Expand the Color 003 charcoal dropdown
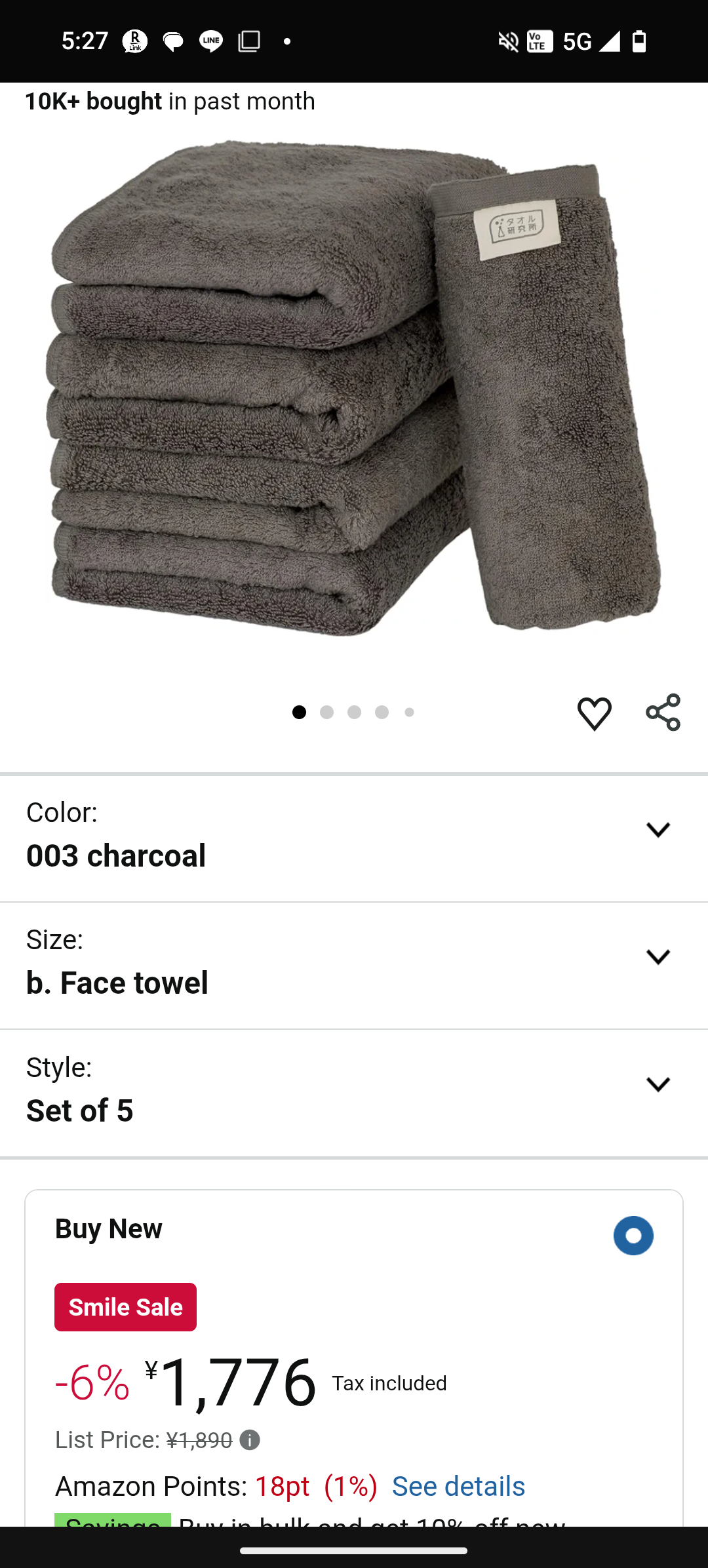Screen dimensions: 708x1568 (658, 830)
